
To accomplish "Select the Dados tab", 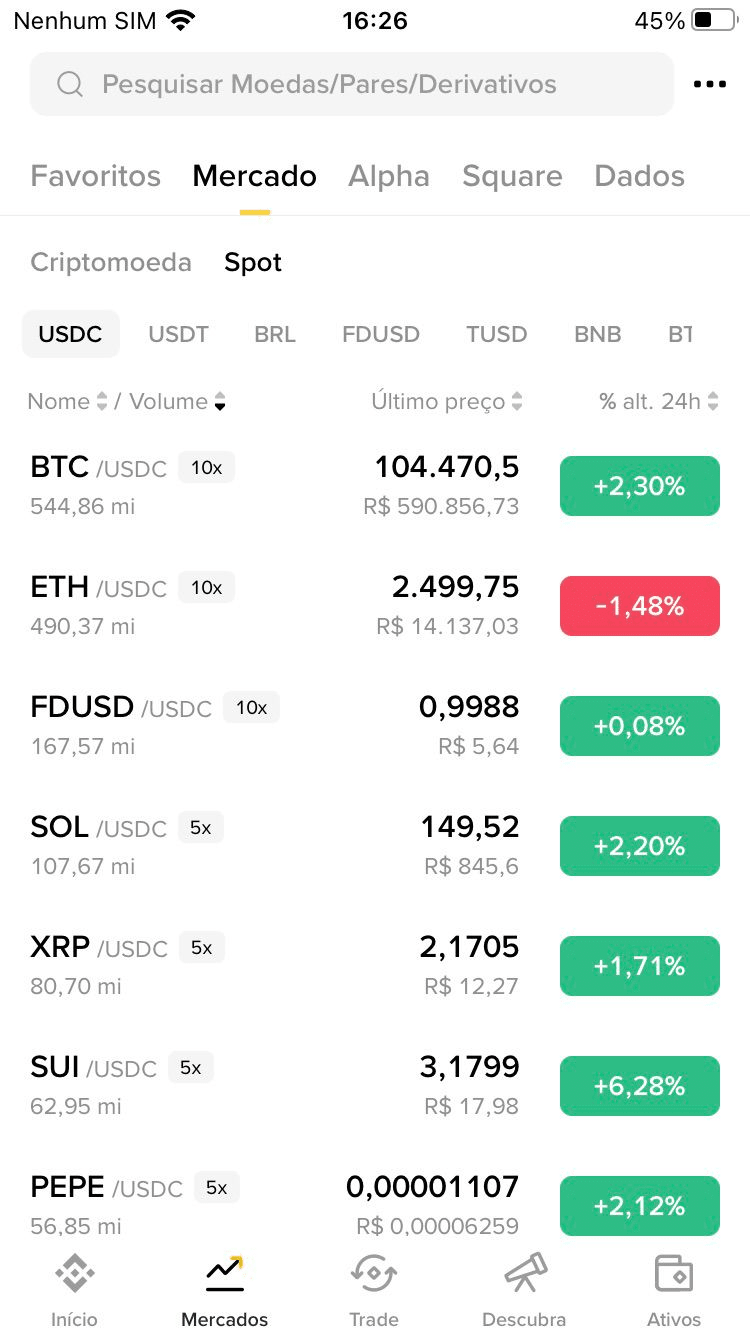I will (x=639, y=176).
